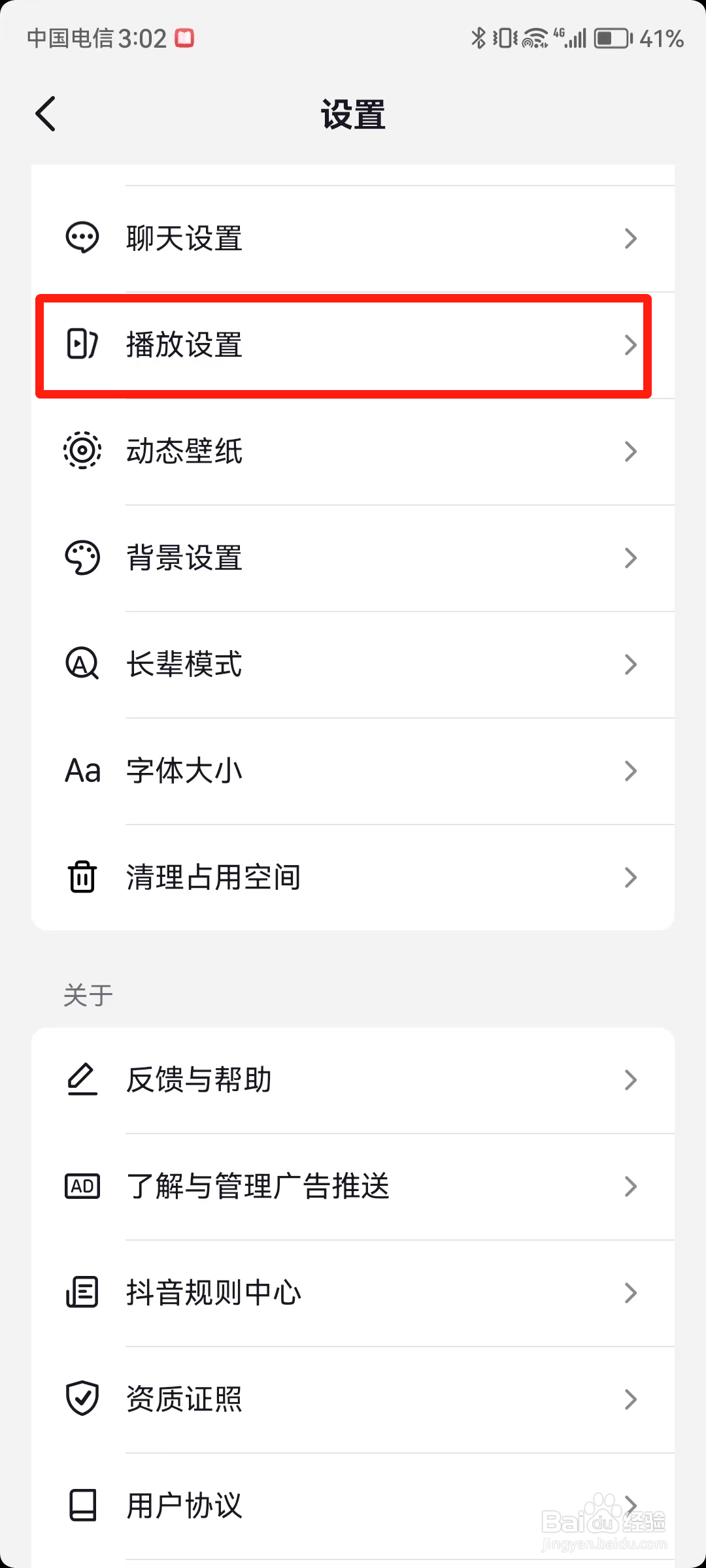Image resolution: width=706 pixels, height=1568 pixels.
Task: Open the 聊天设置 chat bubble icon
Action: click(x=82, y=238)
